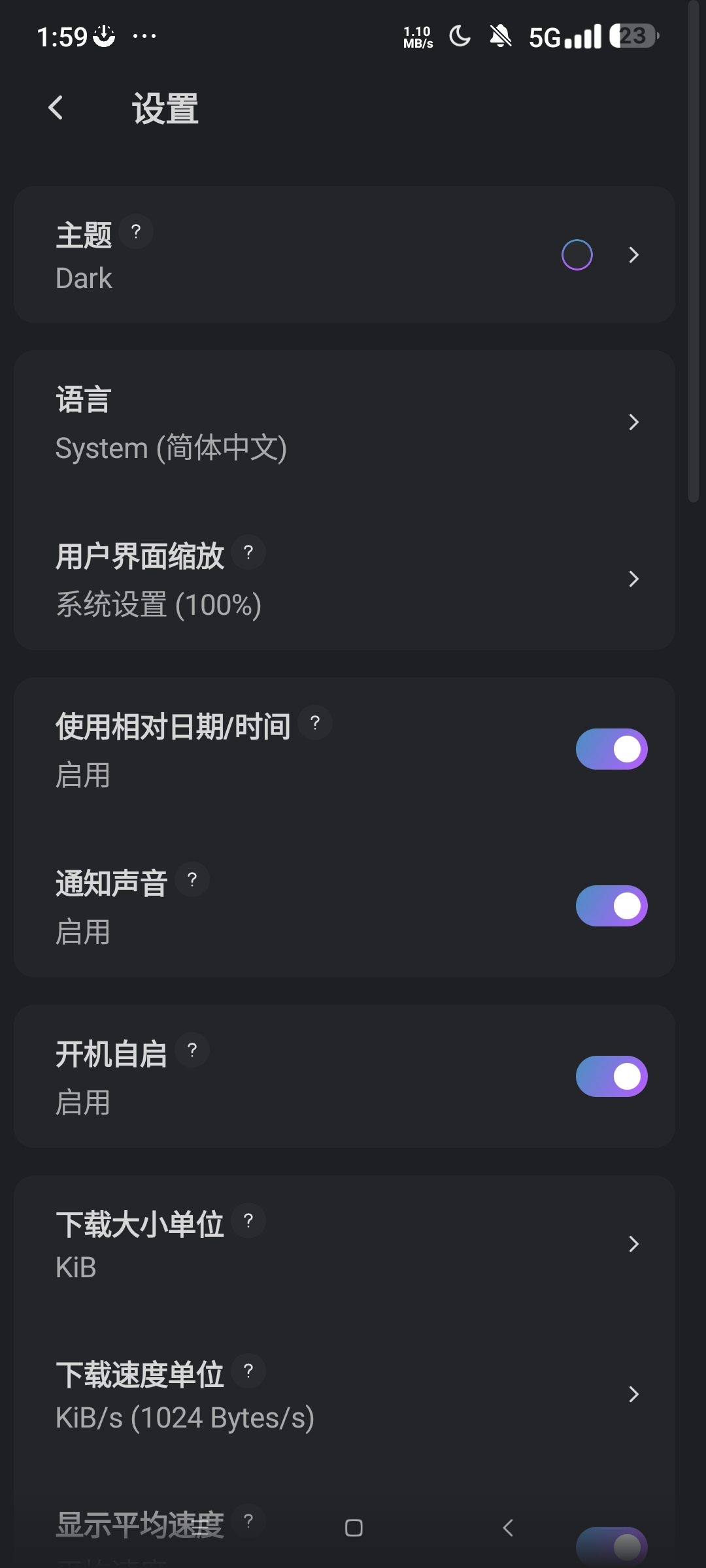
Task: Show help for 使用相对日期/时间
Action: pos(315,723)
